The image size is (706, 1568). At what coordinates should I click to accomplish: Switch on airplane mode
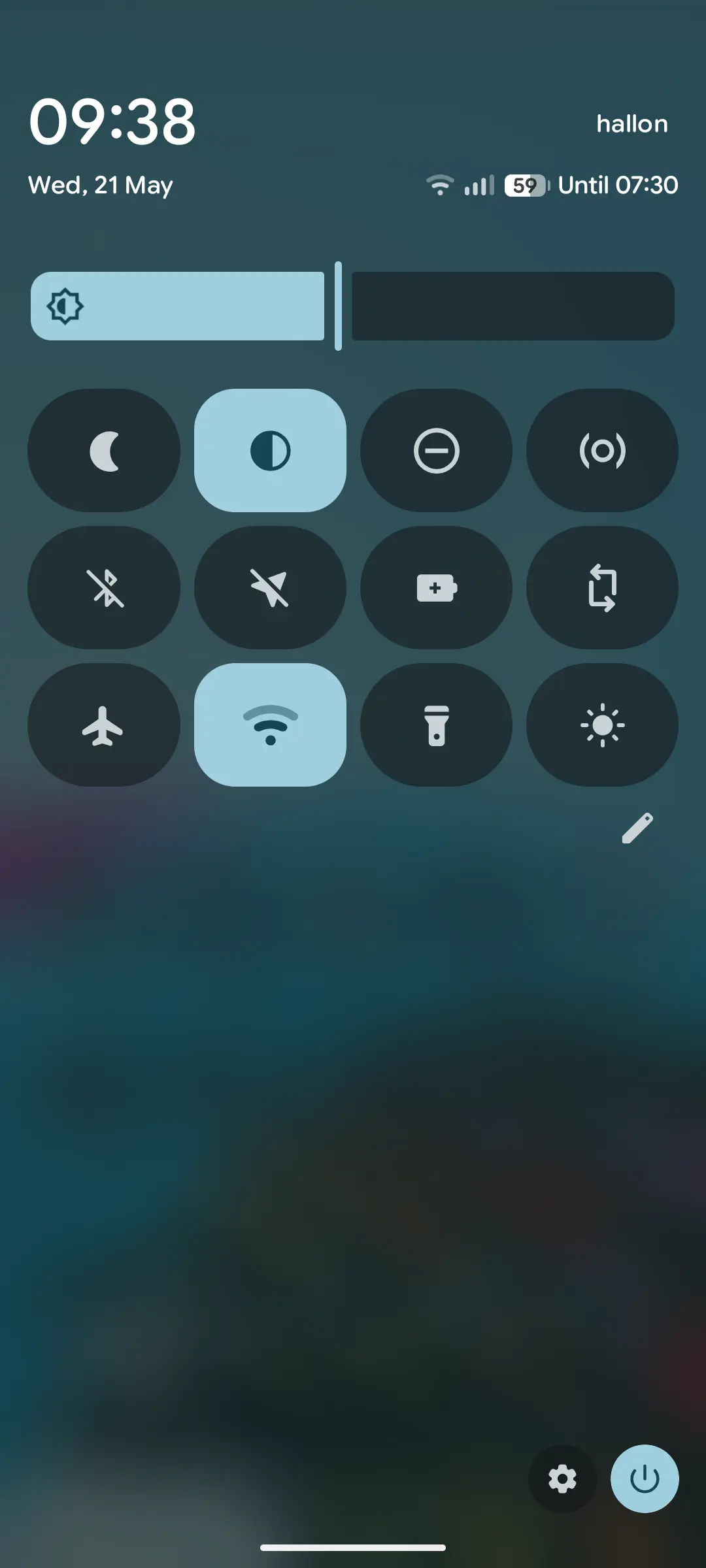[x=104, y=725]
